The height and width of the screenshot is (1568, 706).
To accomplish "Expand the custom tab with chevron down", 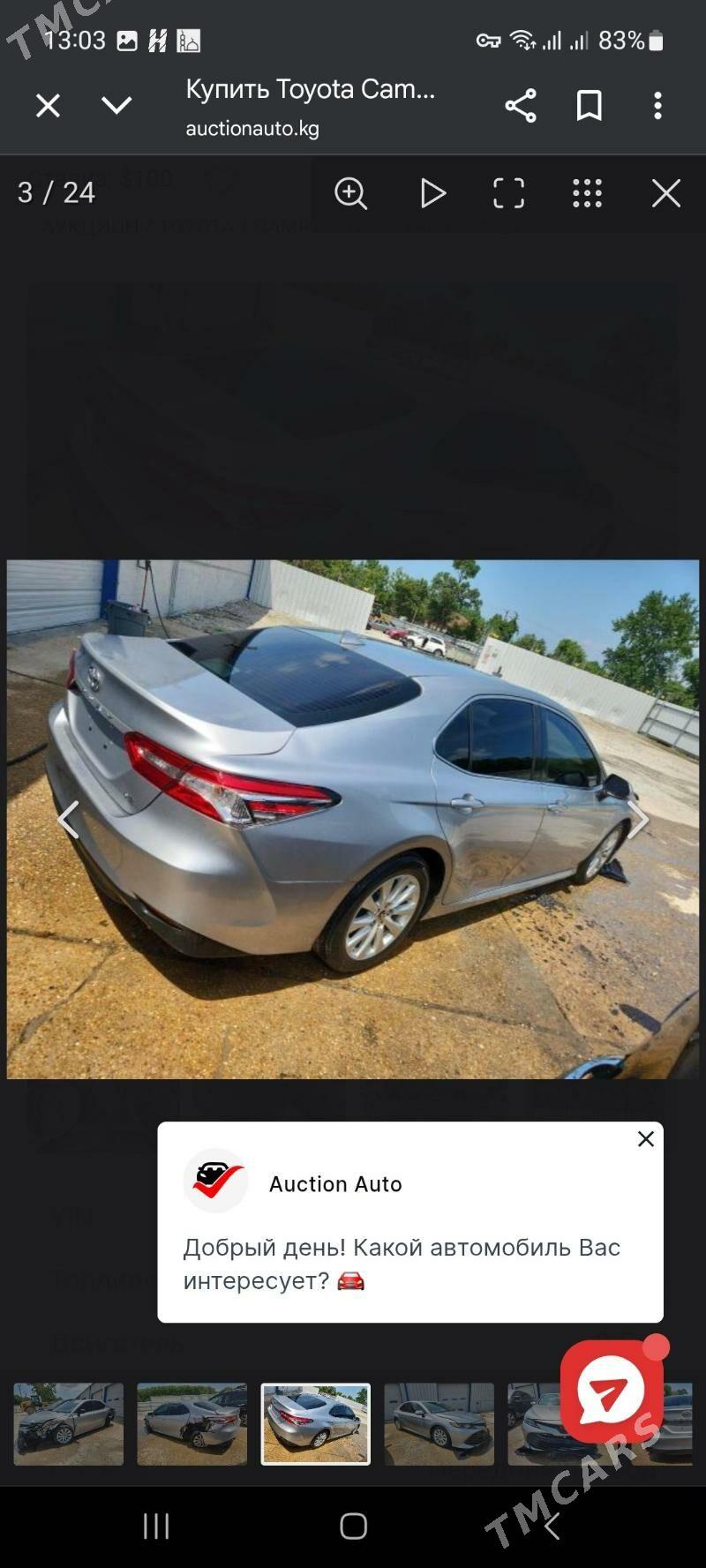I will [x=117, y=106].
